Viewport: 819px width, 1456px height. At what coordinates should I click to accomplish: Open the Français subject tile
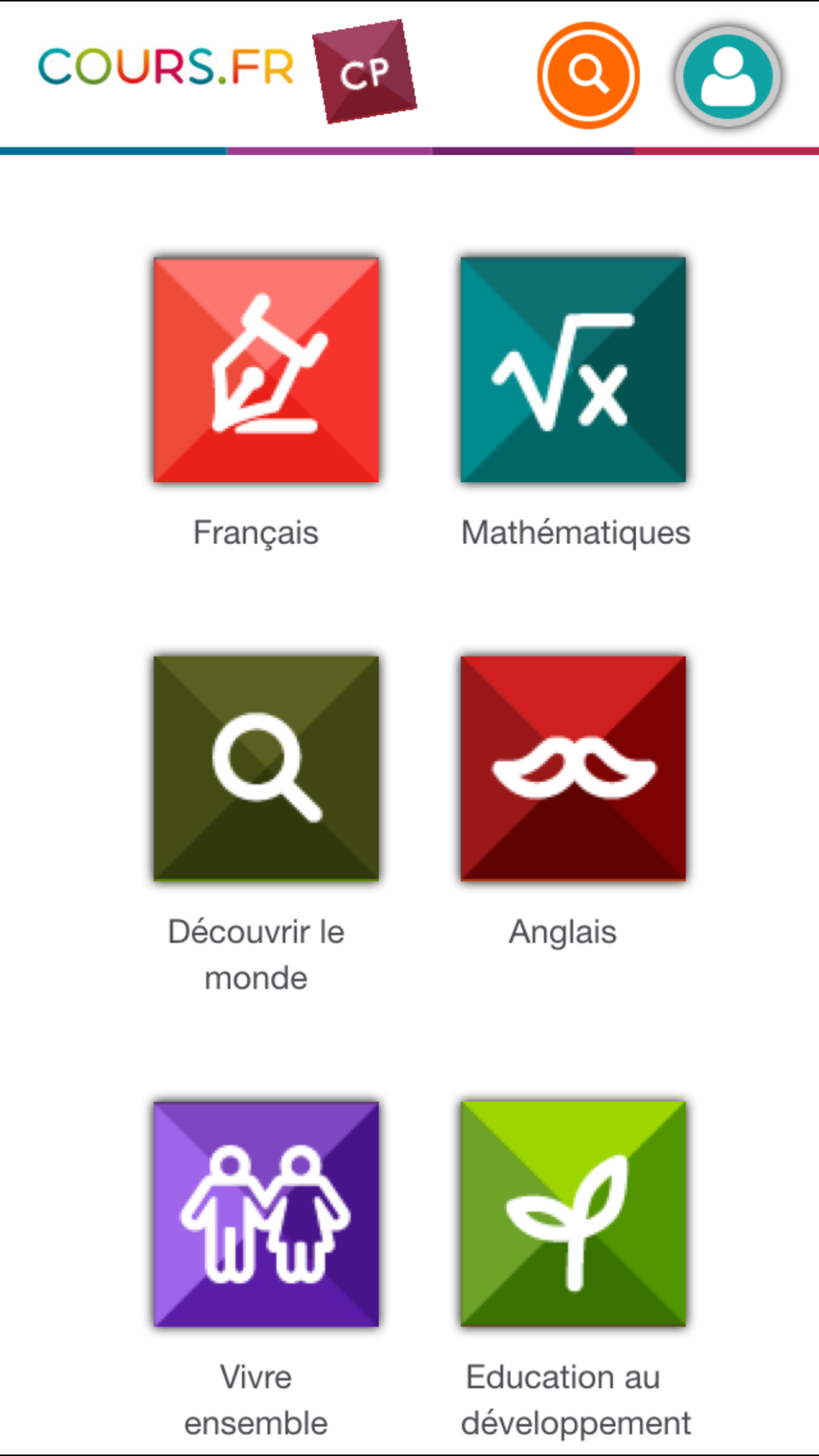(x=266, y=370)
